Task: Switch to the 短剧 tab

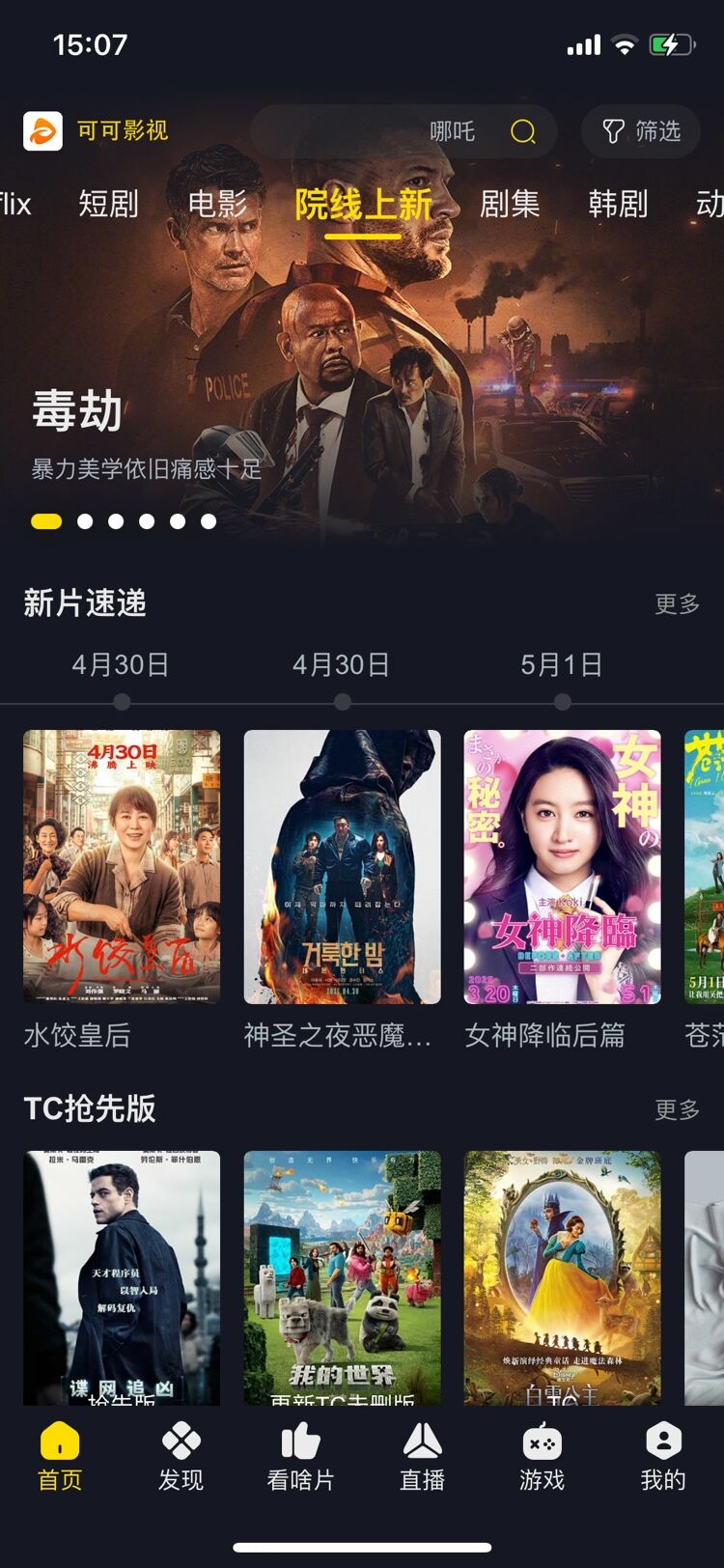Action: point(108,204)
